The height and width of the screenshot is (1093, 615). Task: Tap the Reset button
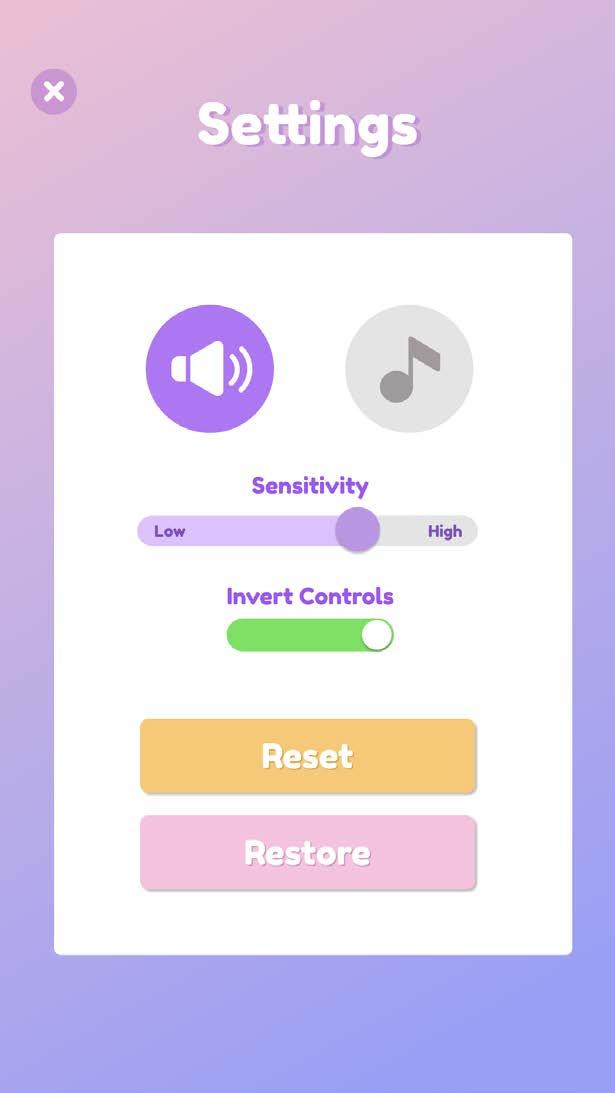[x=308, y=756]
